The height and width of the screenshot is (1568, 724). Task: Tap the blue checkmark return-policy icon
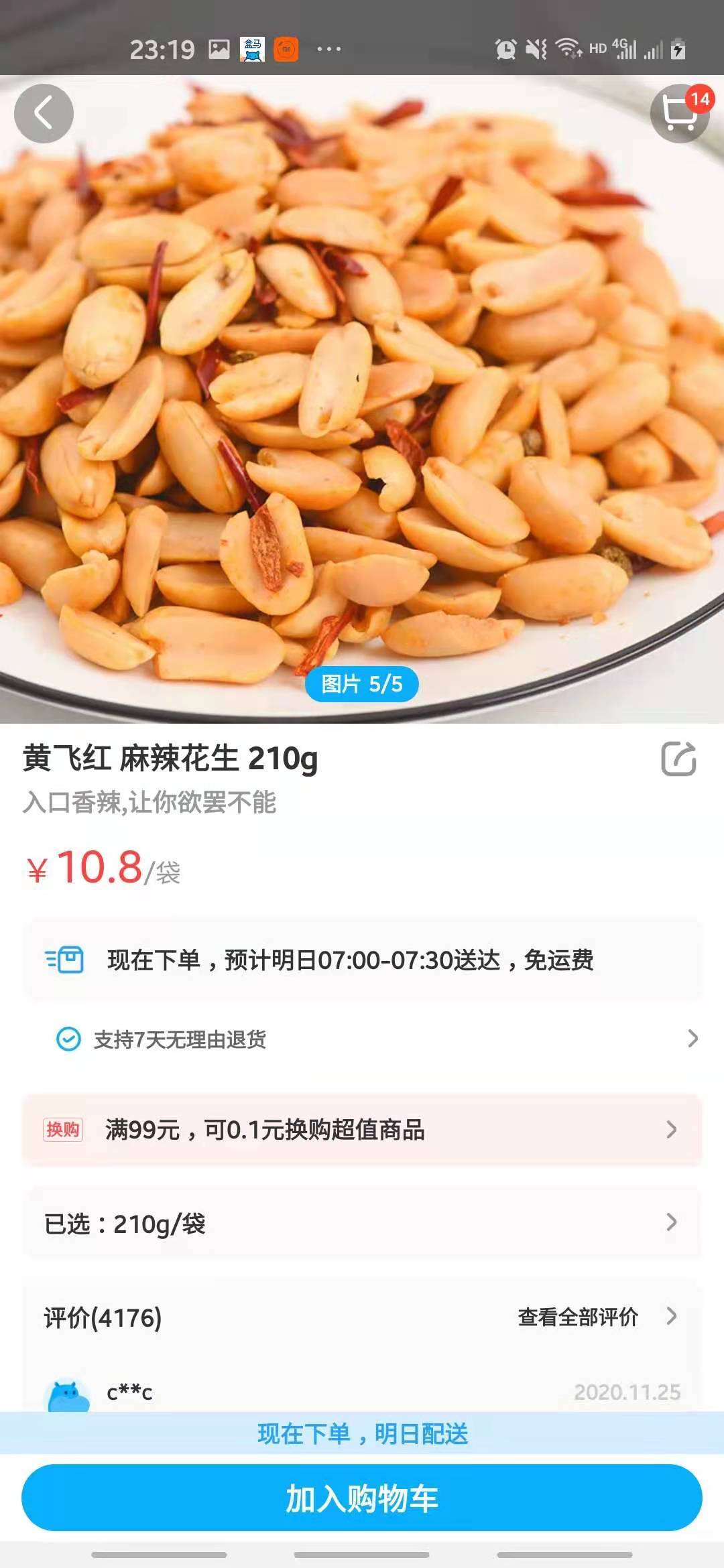coord(66,1037)
